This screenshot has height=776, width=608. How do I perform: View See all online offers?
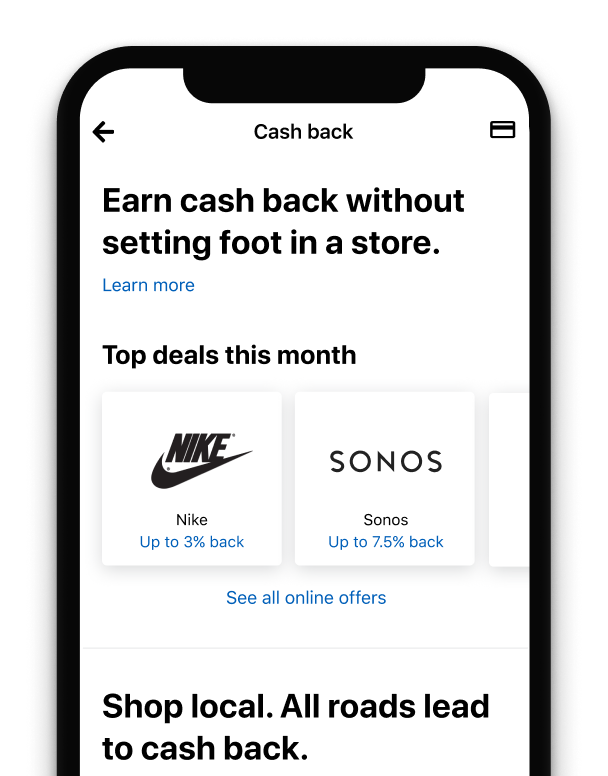(x=306, y=598)
